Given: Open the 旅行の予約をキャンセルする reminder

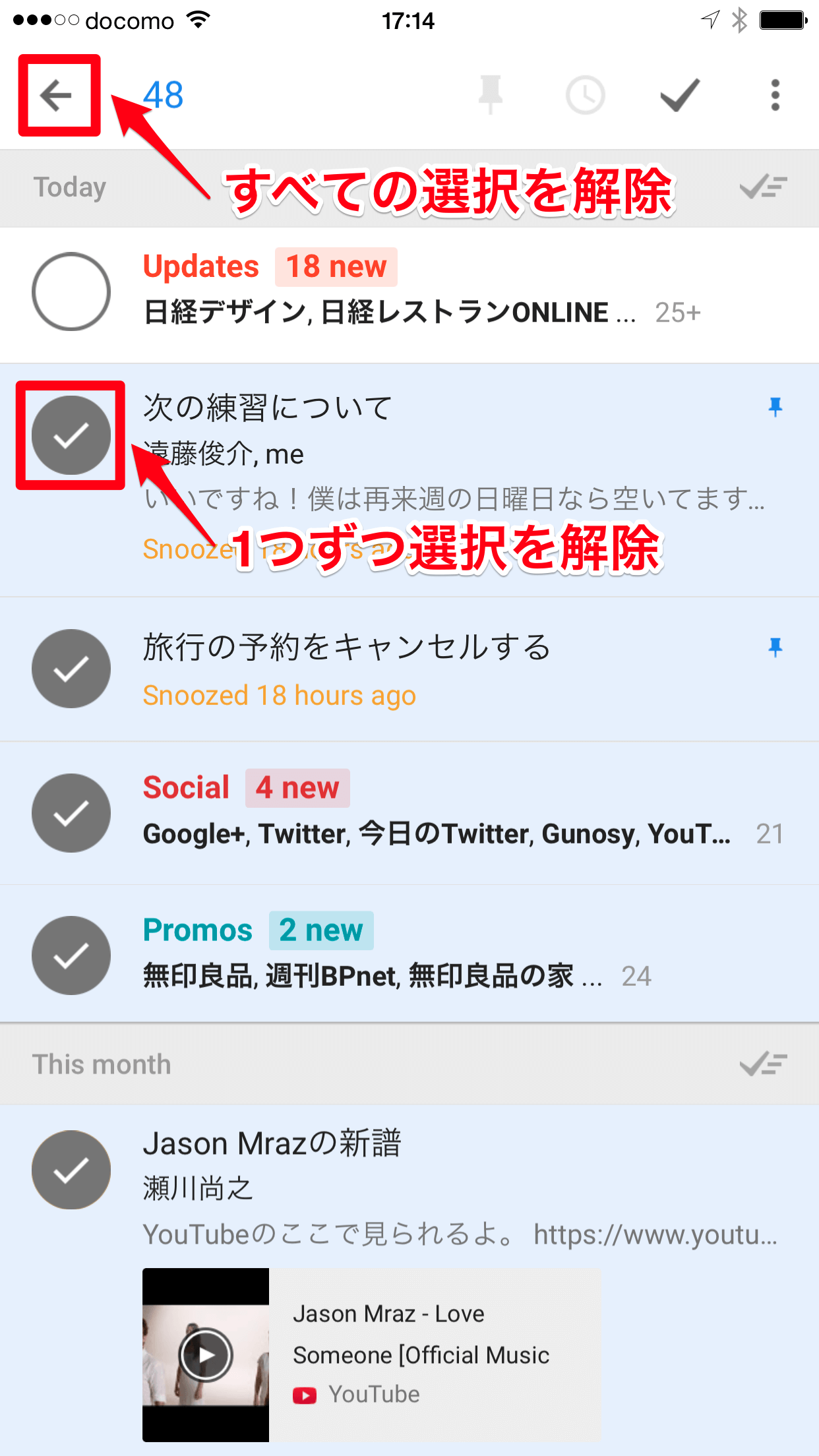Looking at the screenshot, I should [x=422, y=669].
